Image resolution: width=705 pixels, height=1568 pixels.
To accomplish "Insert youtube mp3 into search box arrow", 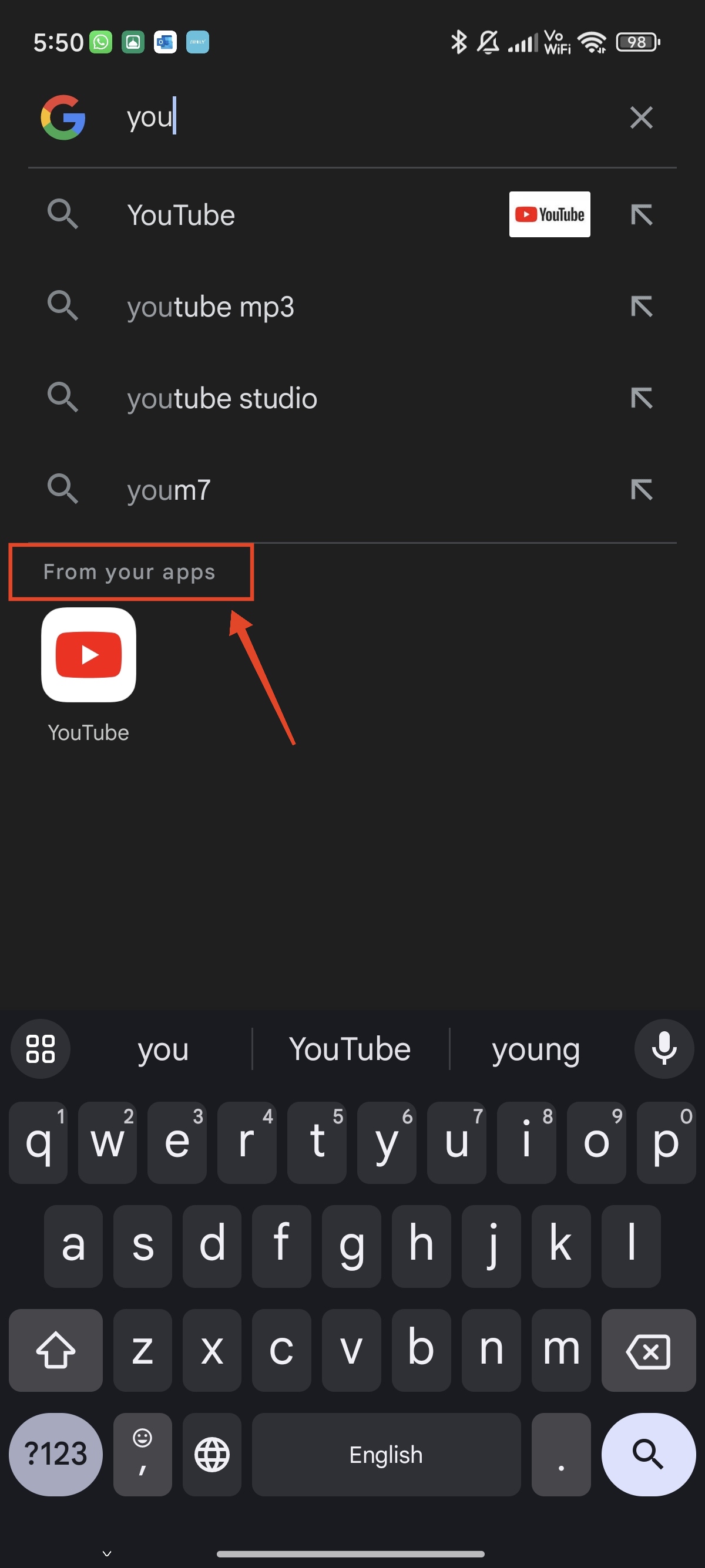I will tap(641, 307).
